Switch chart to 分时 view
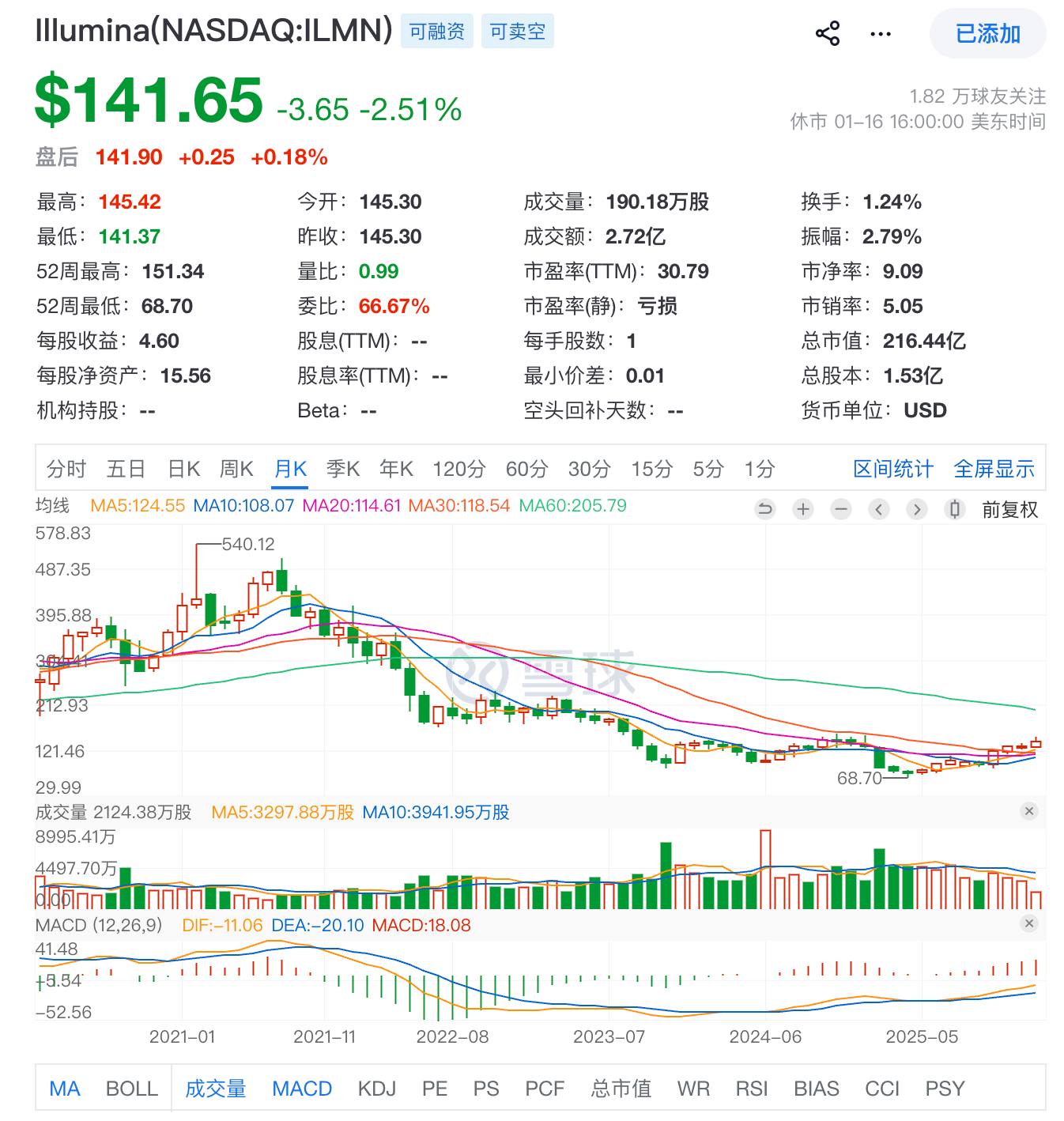The image size is (1064, 1121). [66, 469]
